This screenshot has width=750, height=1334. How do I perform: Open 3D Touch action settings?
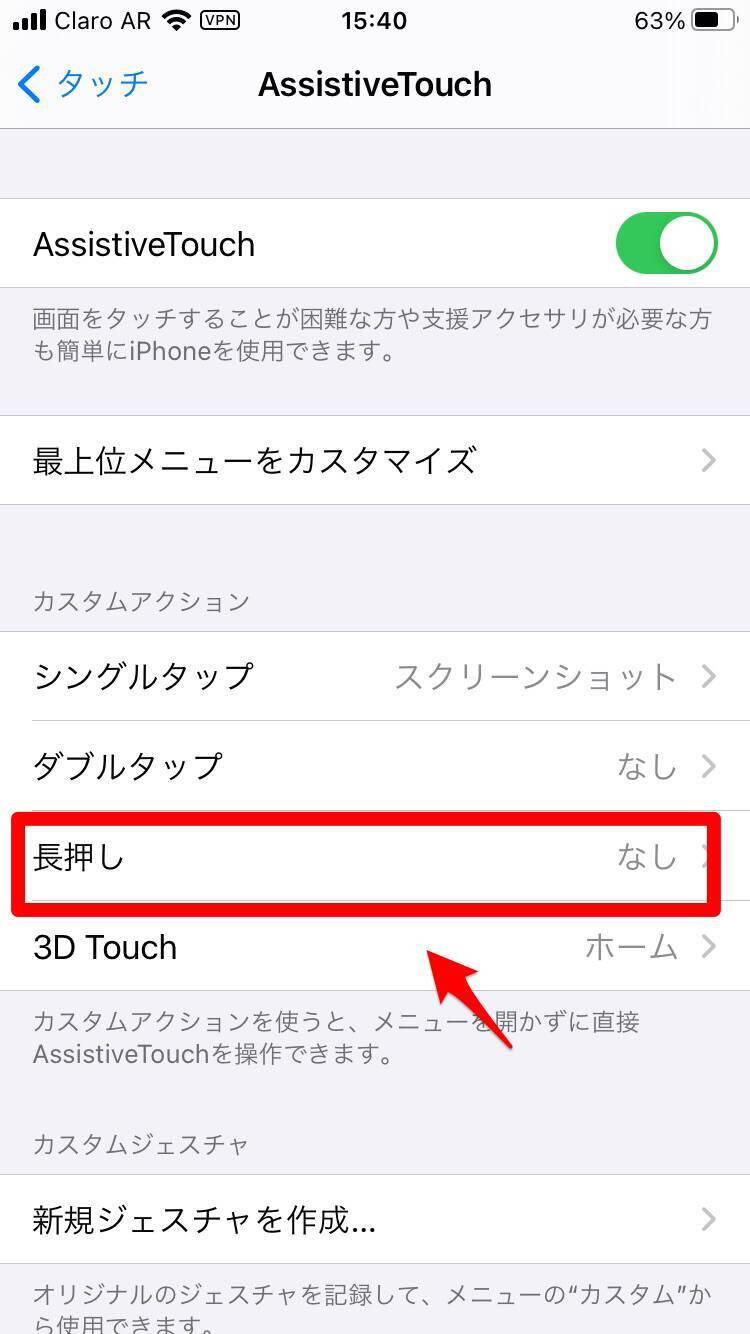(375, 947)
